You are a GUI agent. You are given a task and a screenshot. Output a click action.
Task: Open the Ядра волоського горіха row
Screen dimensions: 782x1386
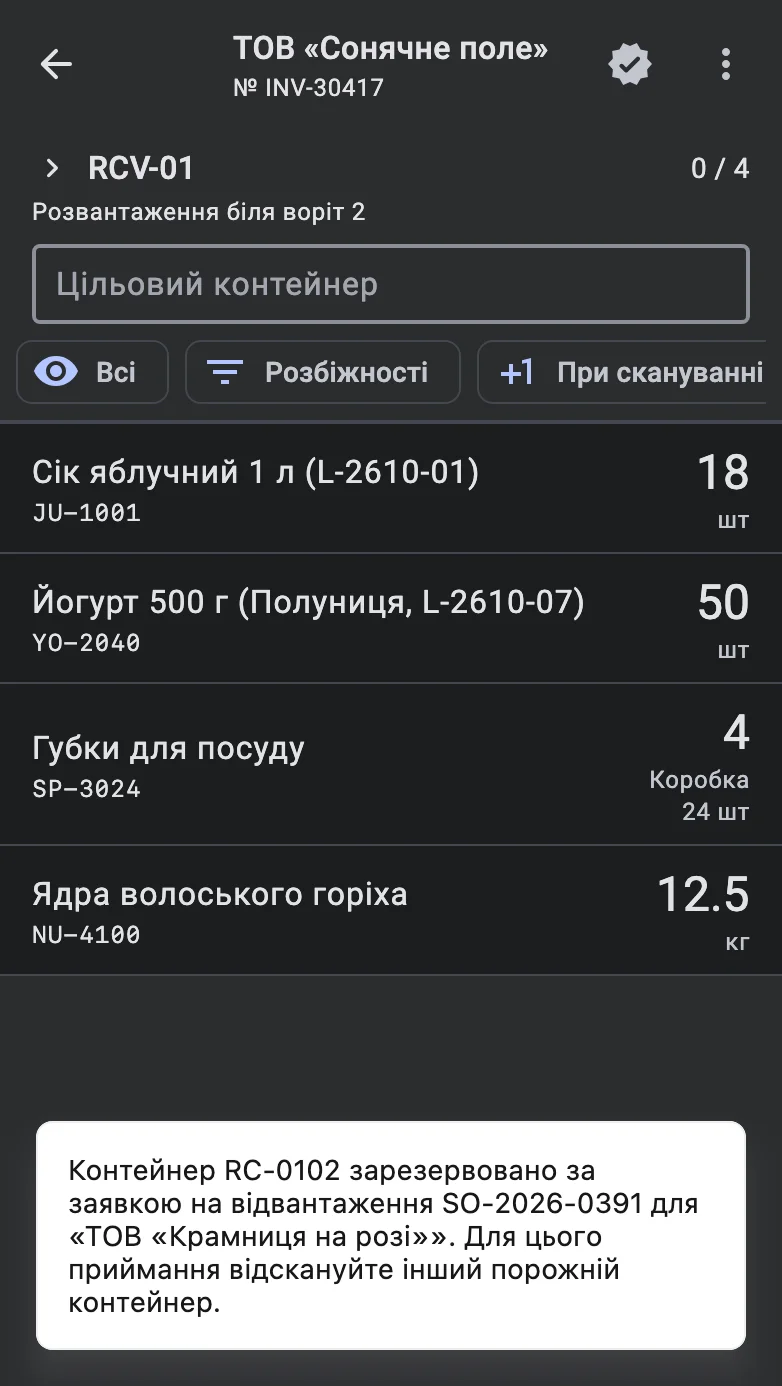pos(391,910)
